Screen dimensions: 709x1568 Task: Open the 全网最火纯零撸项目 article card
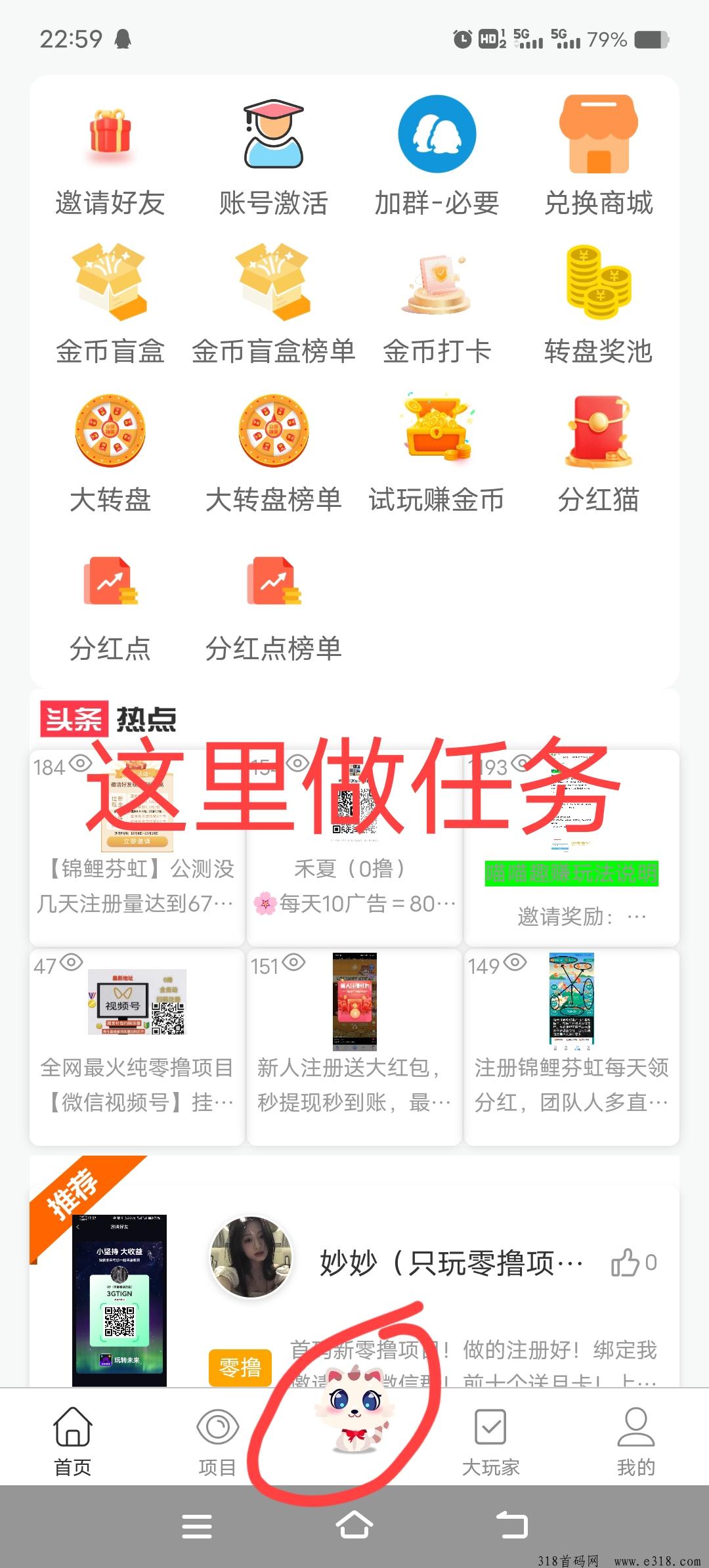(137, 1047)
